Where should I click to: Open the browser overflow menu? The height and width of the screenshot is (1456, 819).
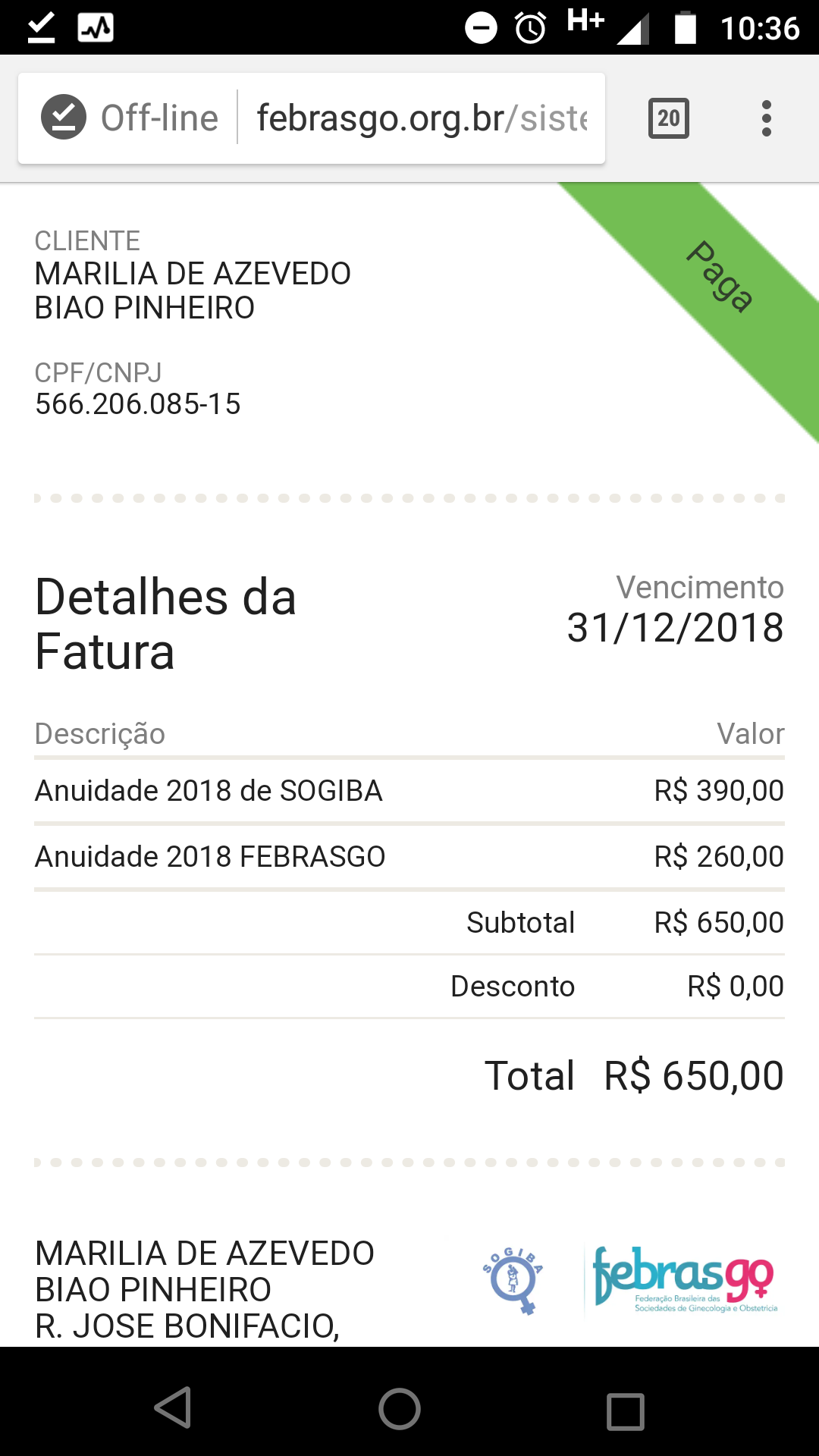[x=767, y=118]
